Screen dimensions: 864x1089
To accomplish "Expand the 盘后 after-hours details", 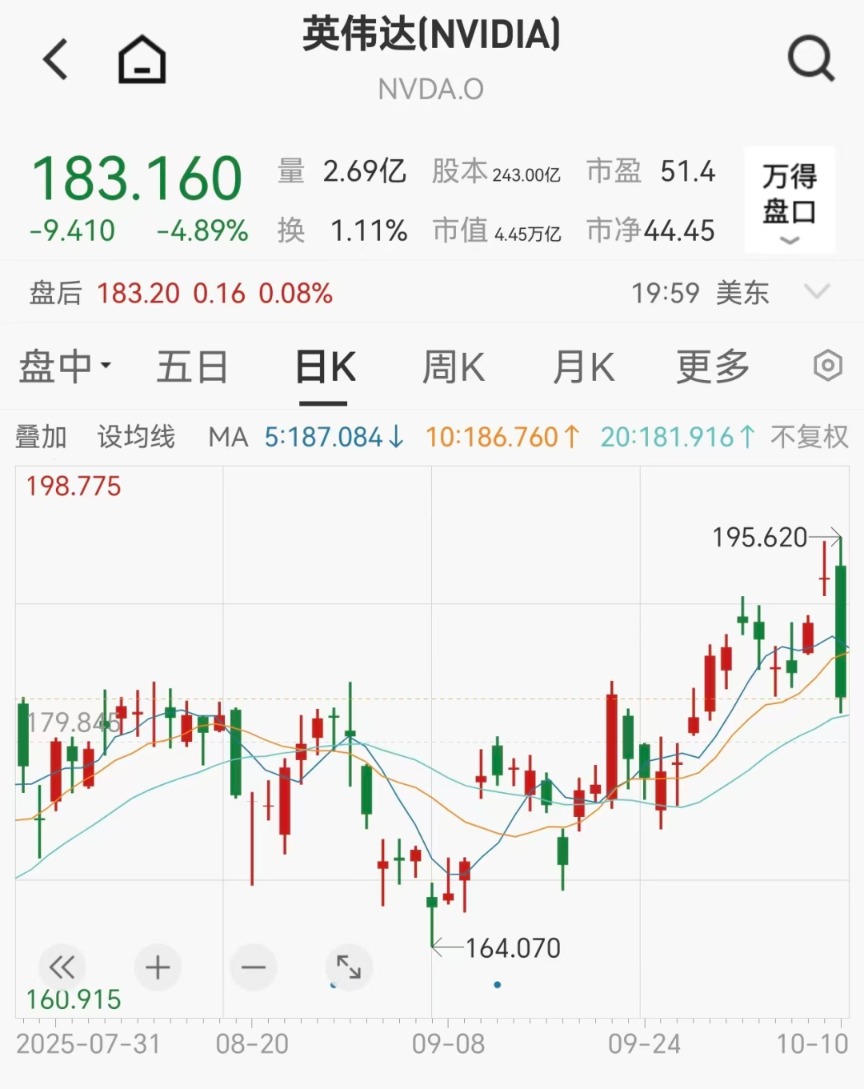I will pyautogui.click(x=817, y=293).
